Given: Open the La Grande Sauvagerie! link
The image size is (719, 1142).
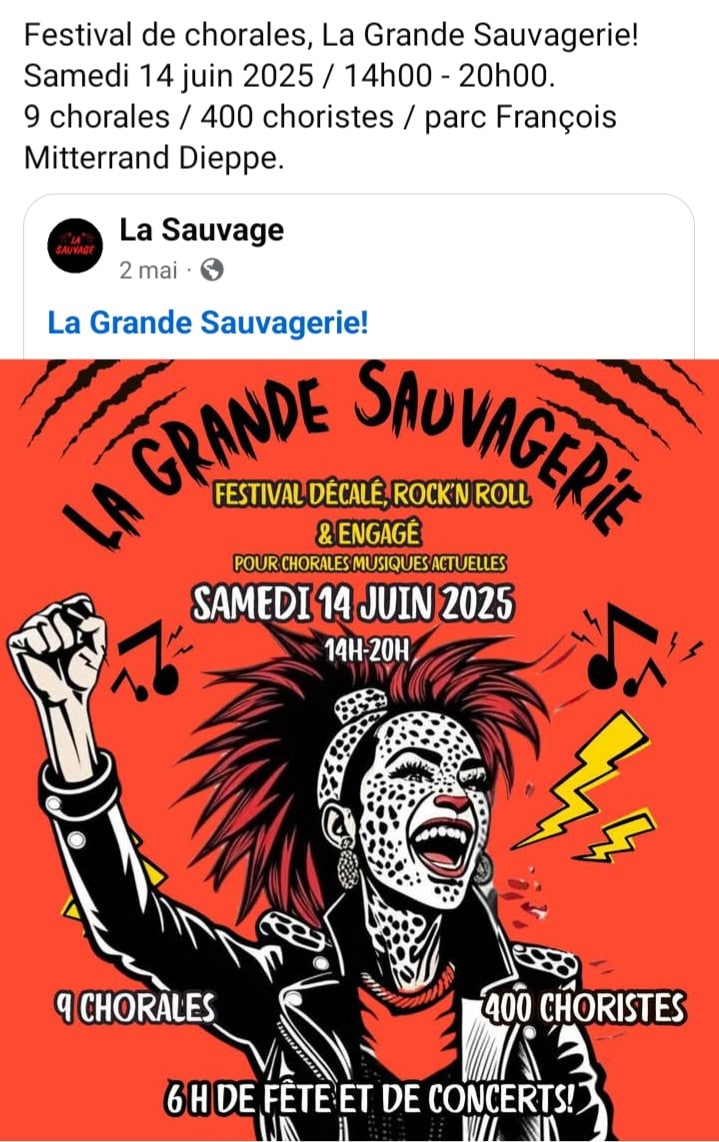Looking at the screenshot, I should [x=208, y=323].
